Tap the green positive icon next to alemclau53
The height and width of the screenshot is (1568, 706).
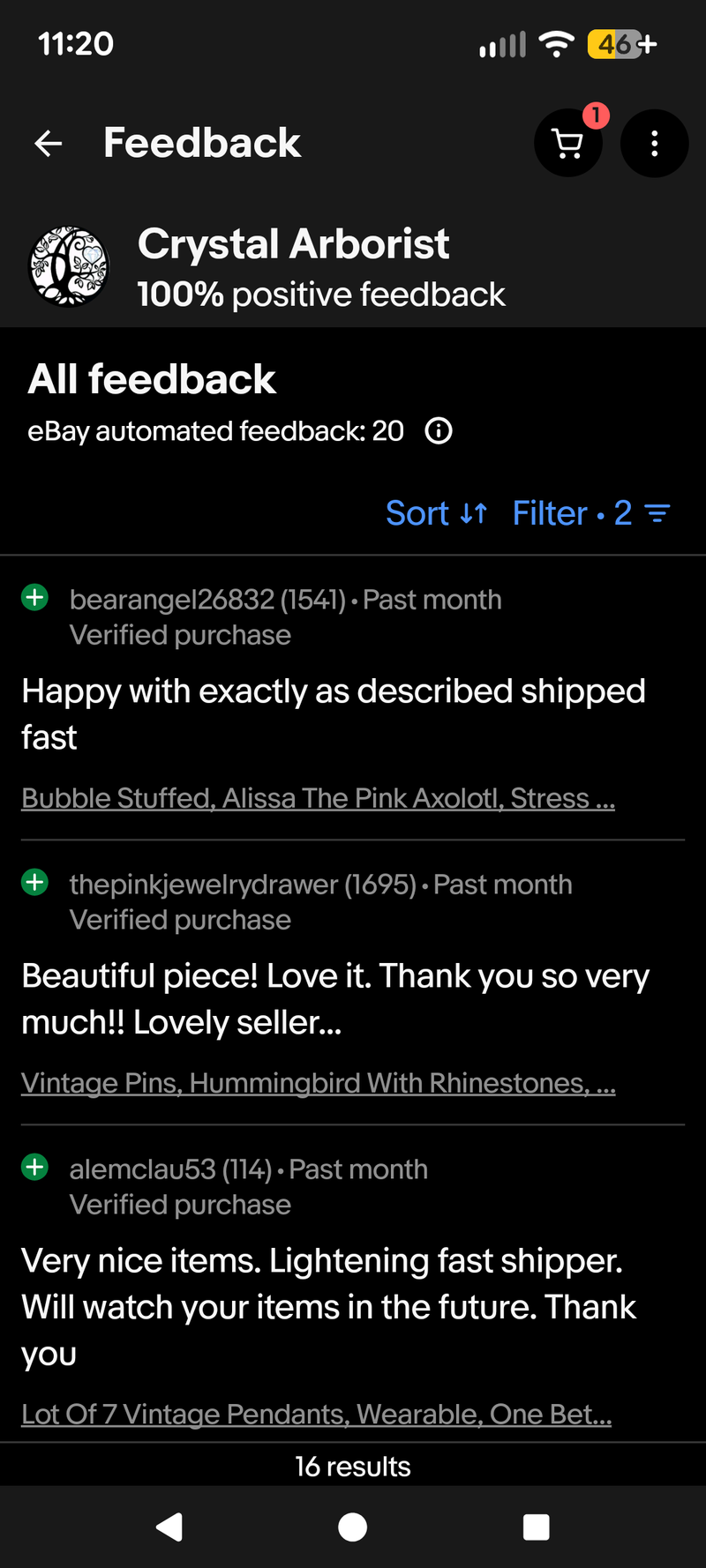point(34,1167)
